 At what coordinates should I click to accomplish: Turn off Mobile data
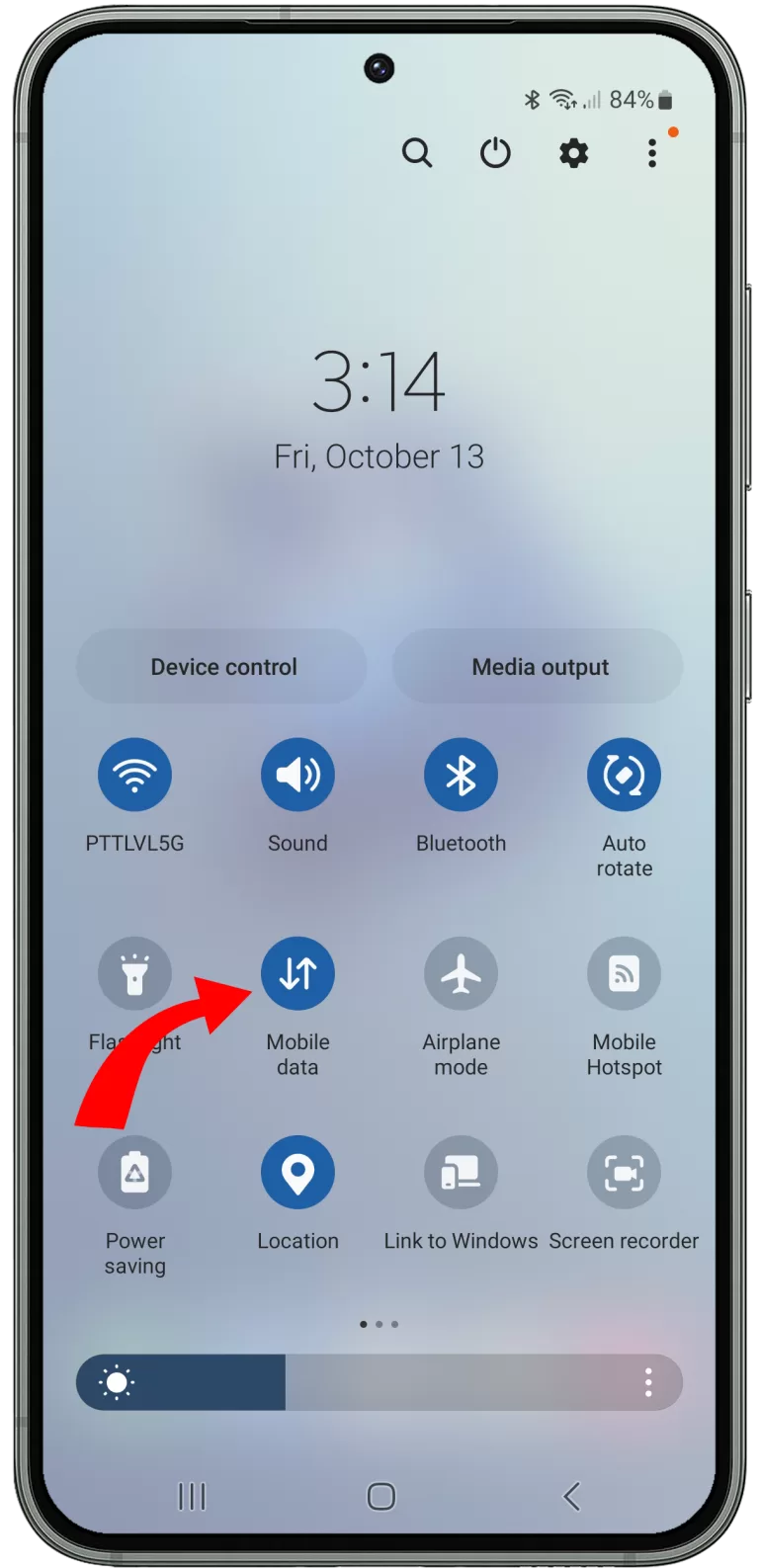297,973
